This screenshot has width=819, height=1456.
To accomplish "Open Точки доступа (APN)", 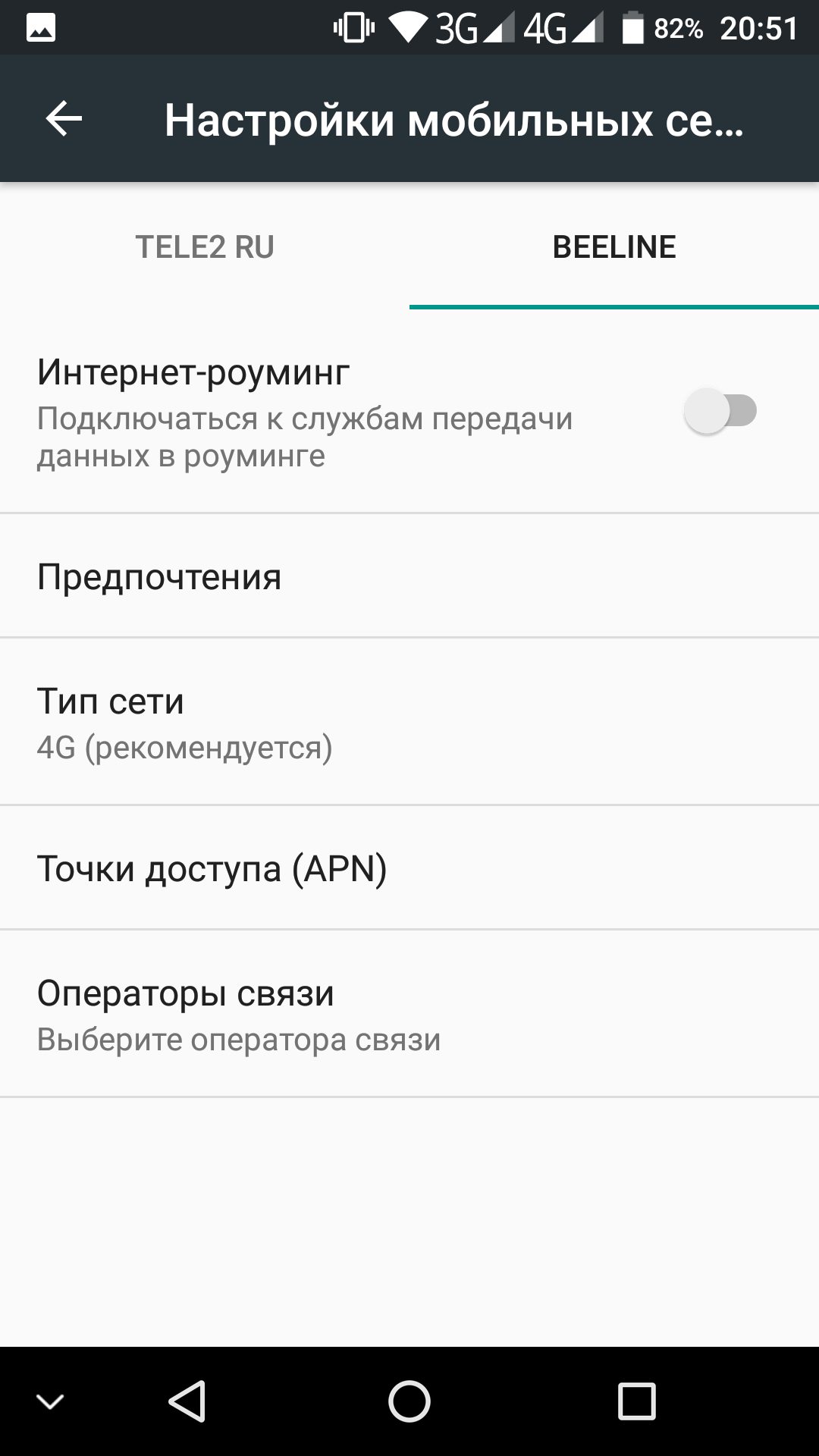I will [409, 868].
